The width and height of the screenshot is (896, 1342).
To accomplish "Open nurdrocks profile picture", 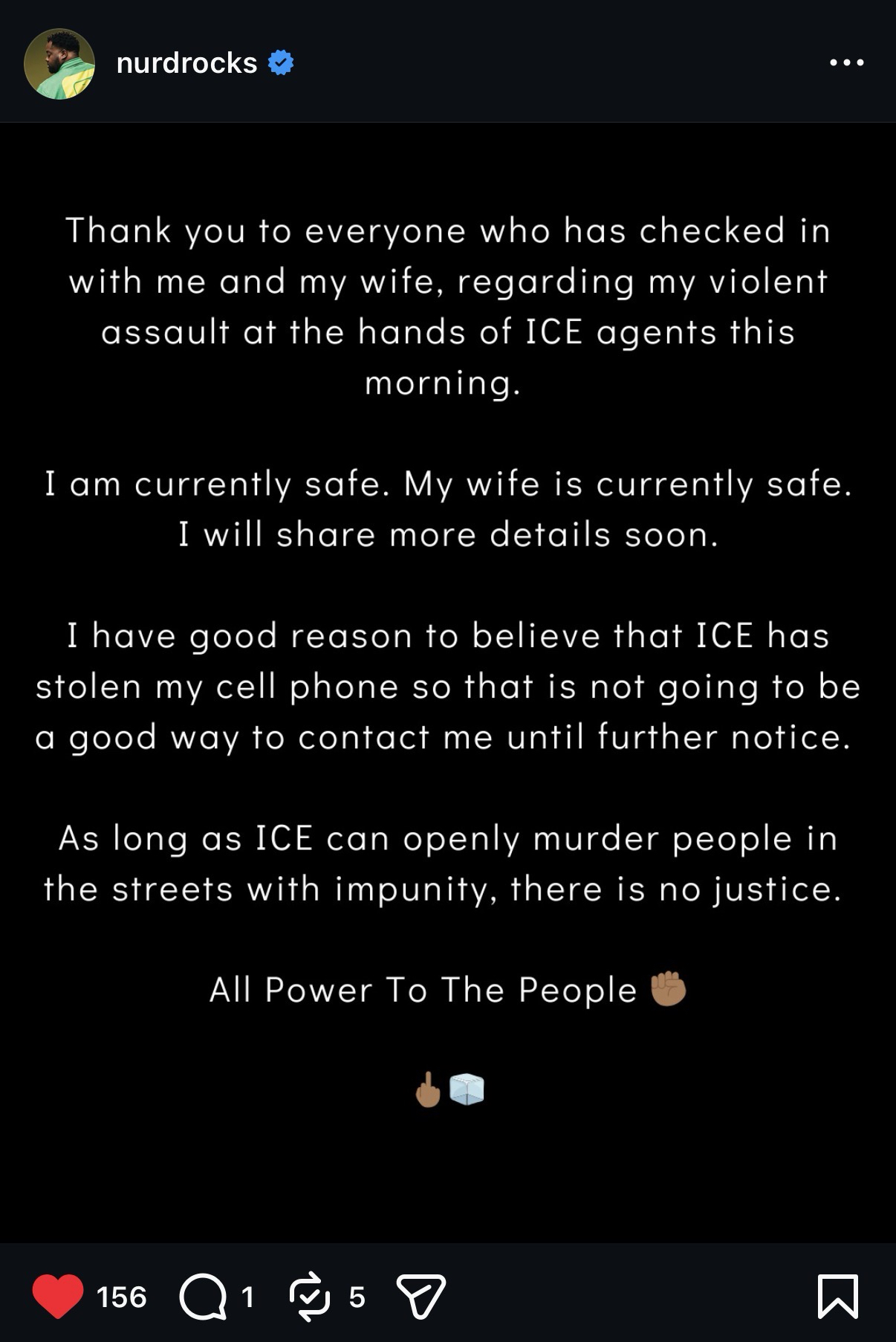I will tap(59, 64).
